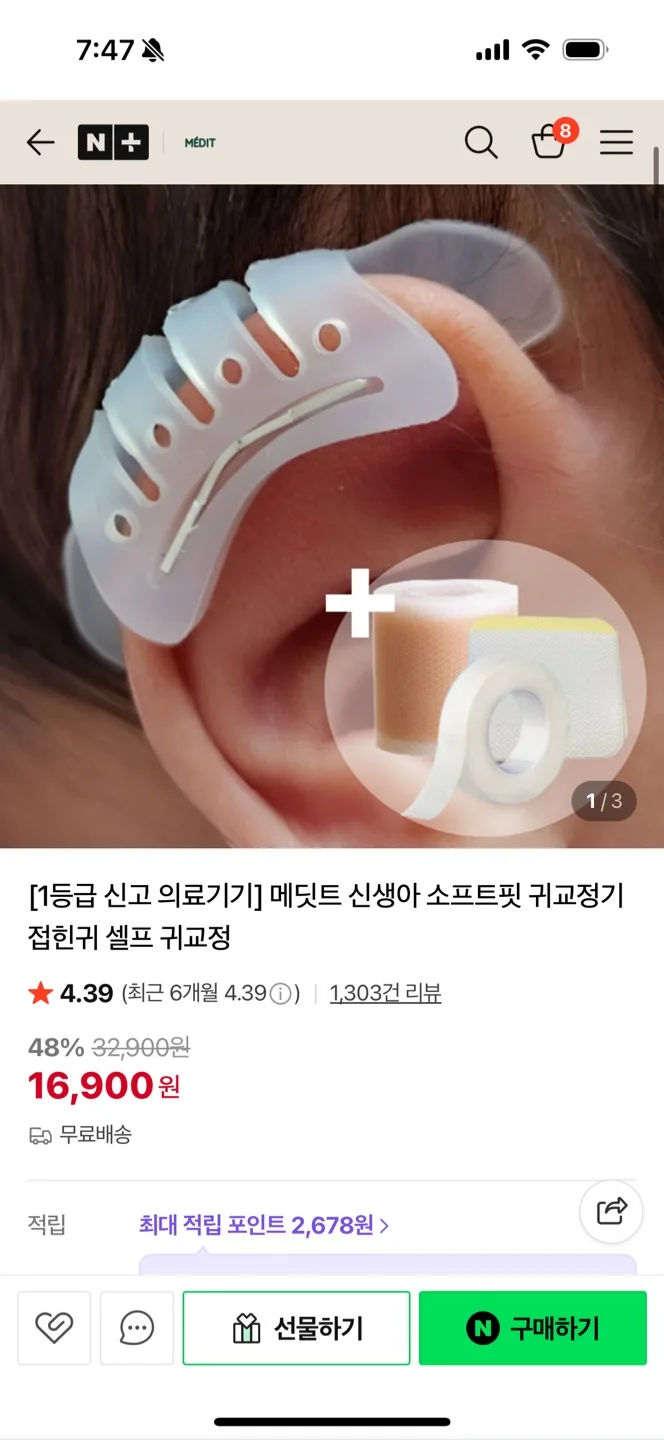This screenshot has width=664, height=1440.
Task: Tap the 선물하기 button
Action: [x=296, y=1328]
